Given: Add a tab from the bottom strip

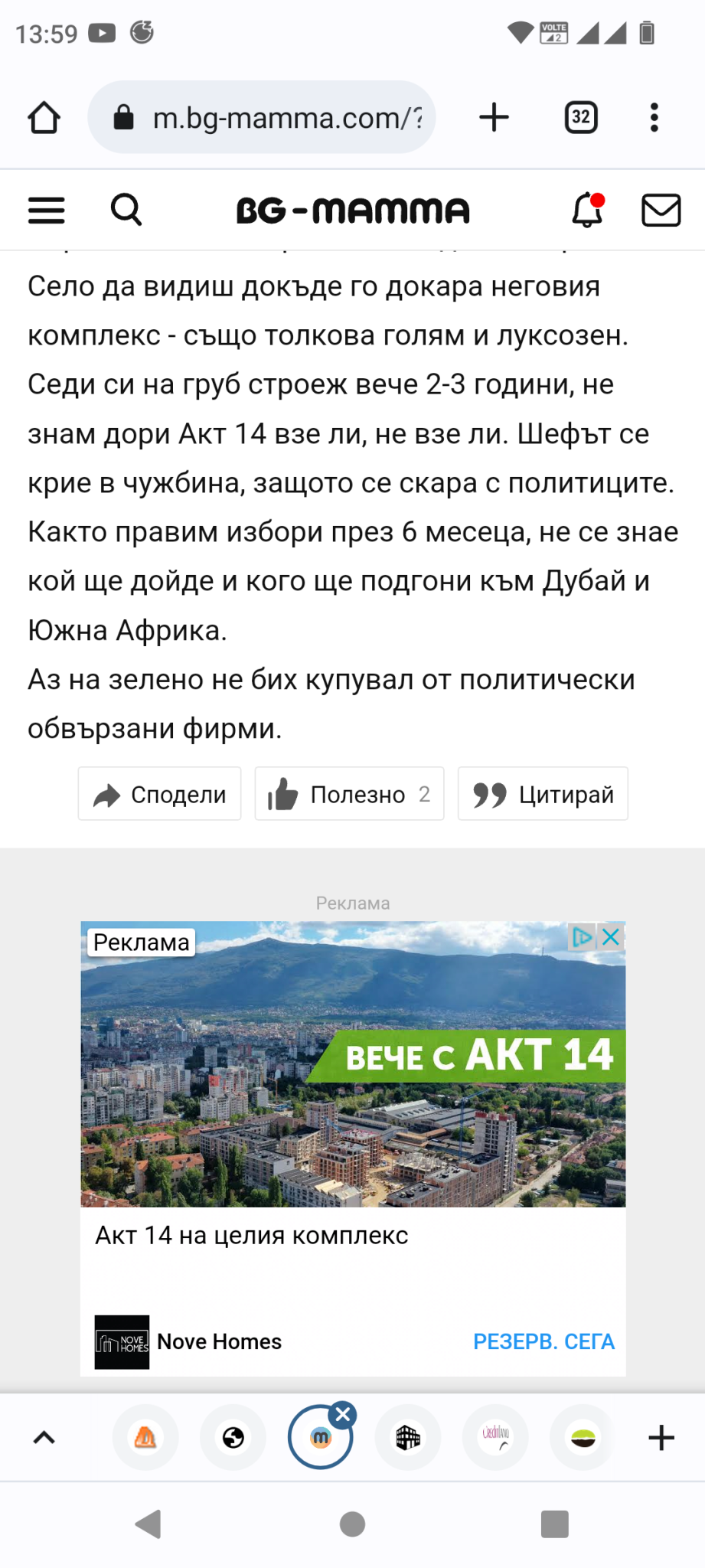Looking at the screenshot, I should [661, 1438].
